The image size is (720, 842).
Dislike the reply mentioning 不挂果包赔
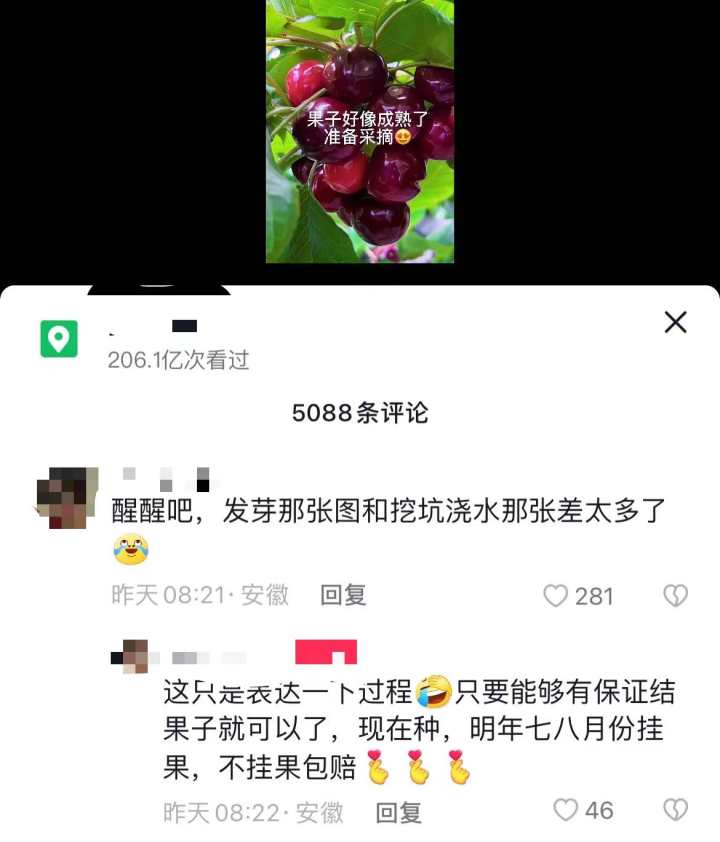676,810
